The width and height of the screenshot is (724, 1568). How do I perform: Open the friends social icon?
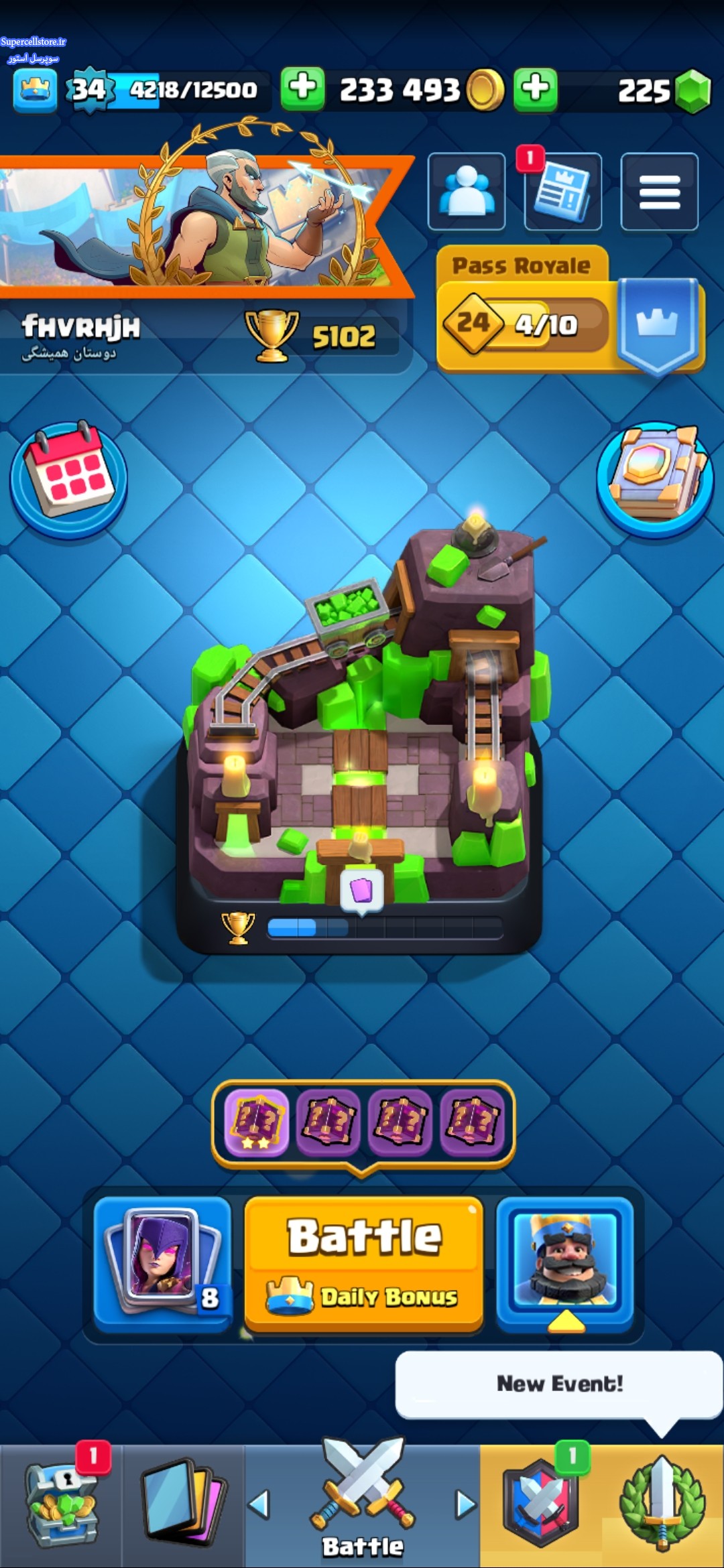click(x=467, y=192)
